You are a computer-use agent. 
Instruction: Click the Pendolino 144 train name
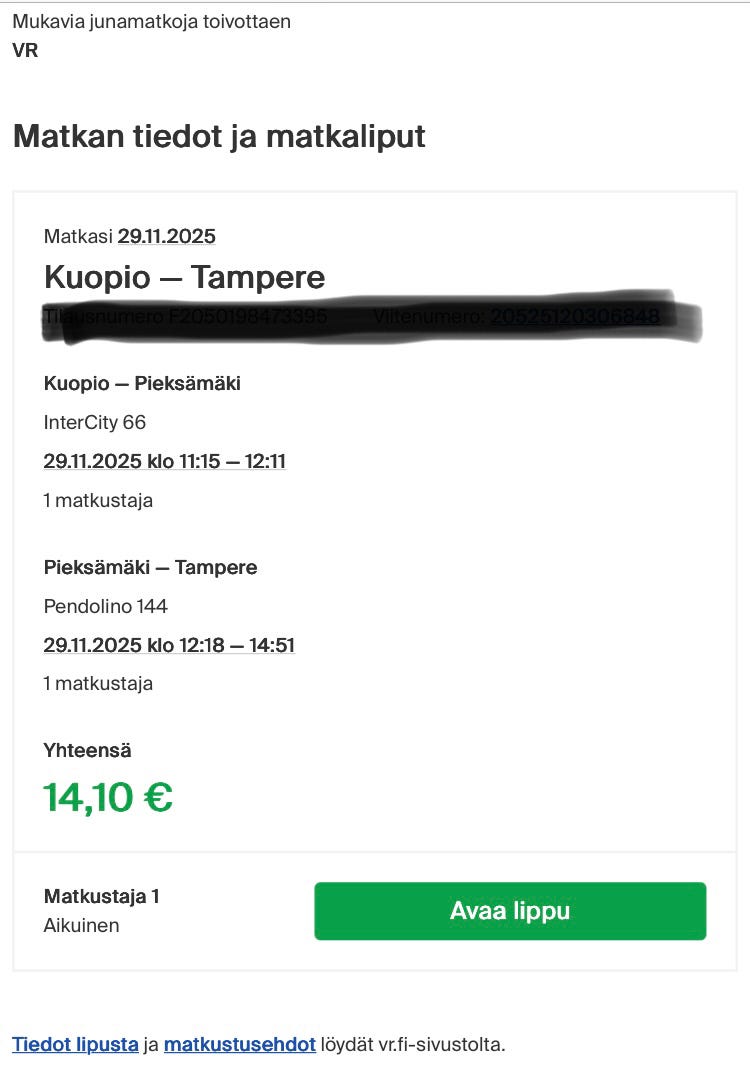click(105, 606)
